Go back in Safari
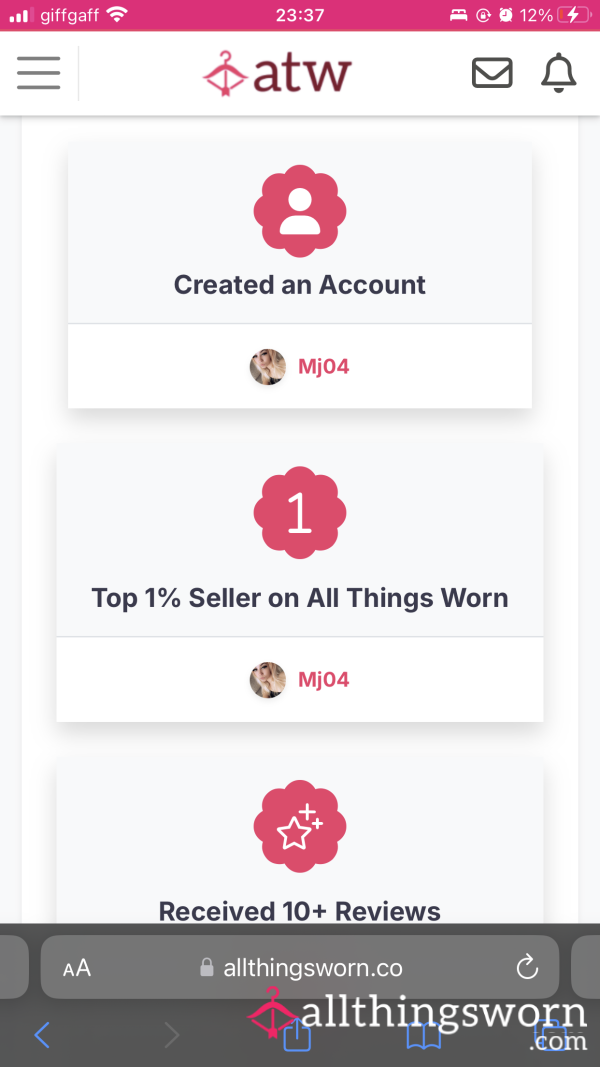600x1067 pixels. tap(42, 1035)
